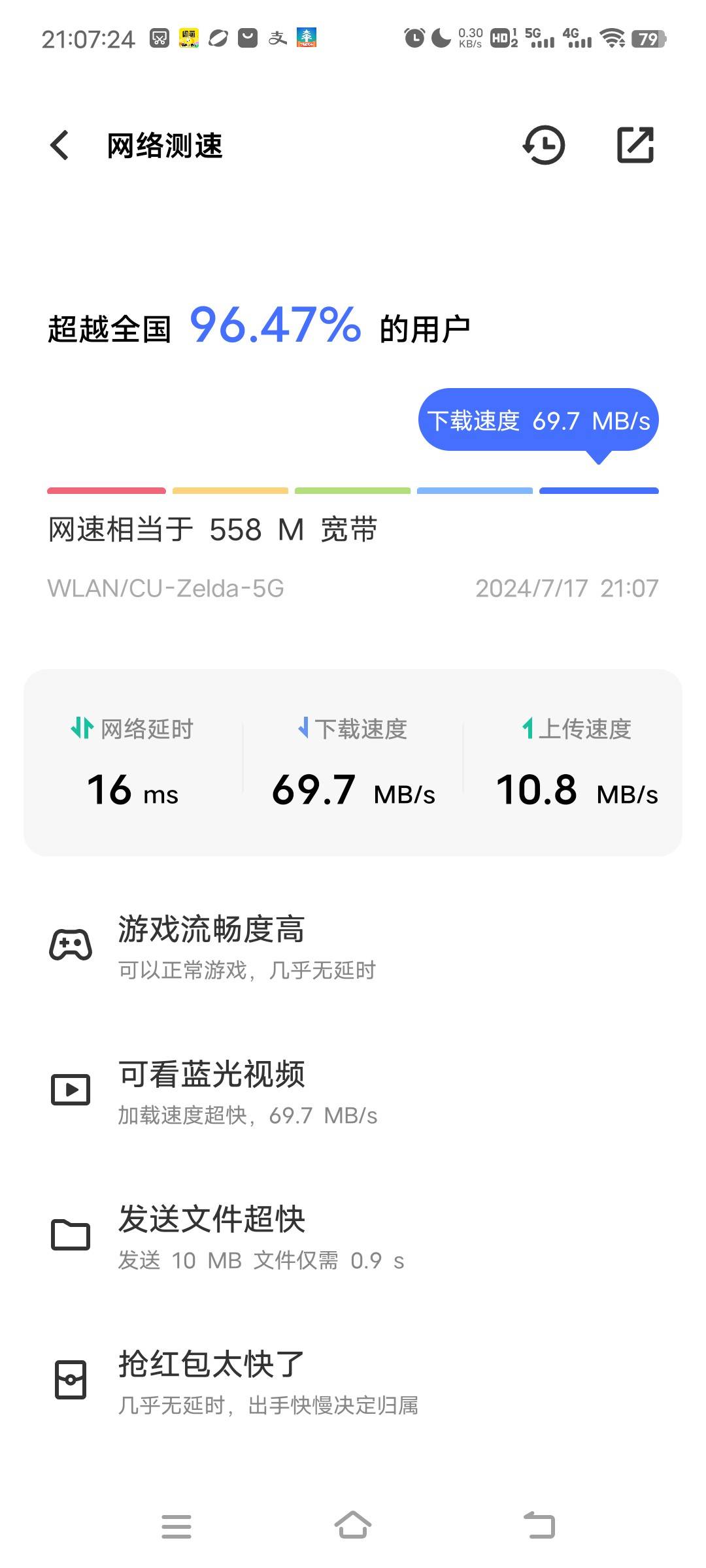
Task: Go to the home screen
Action: 353,1526
